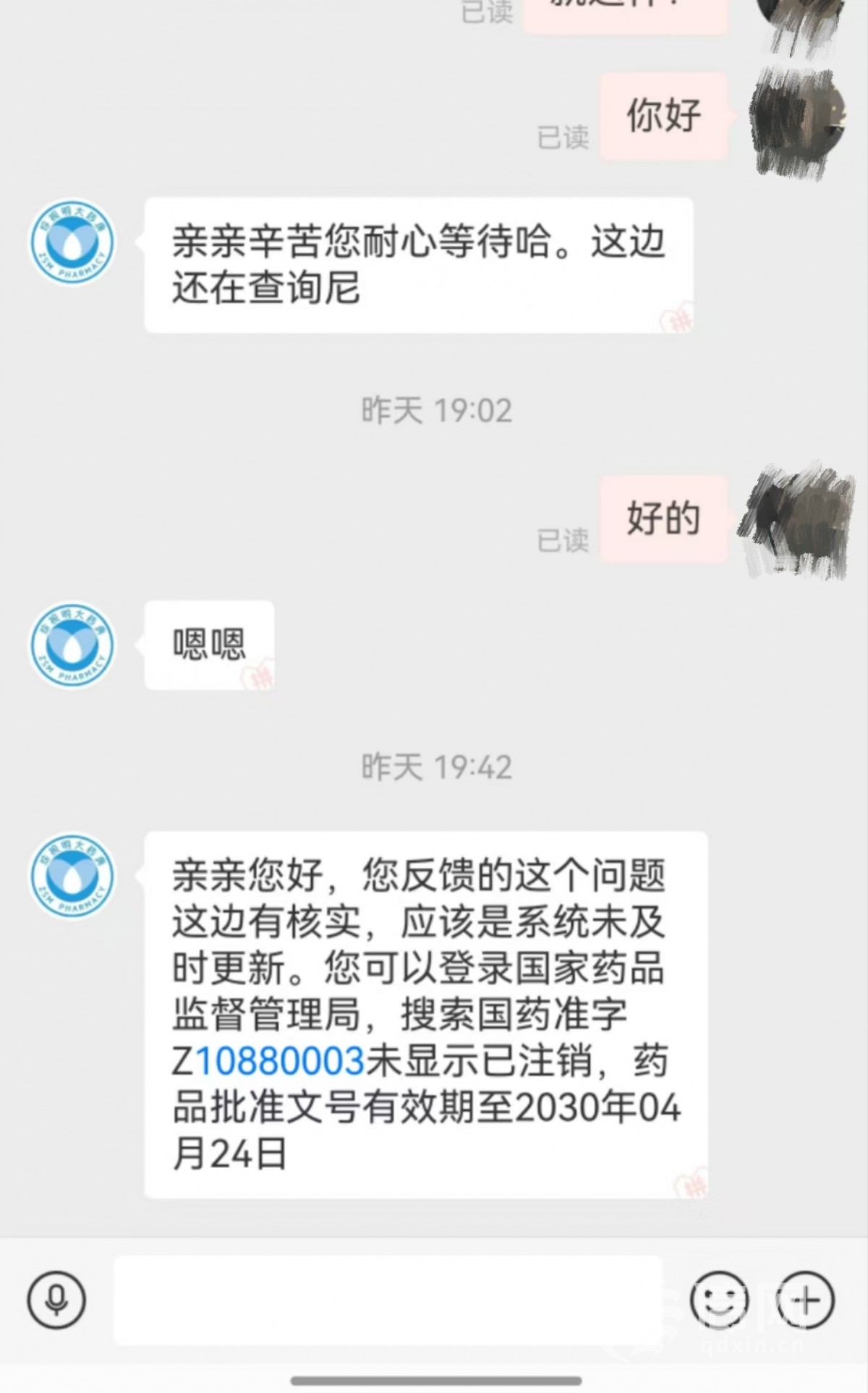The width and height of the screenshot is (868, 1393).
Task: Open my avatar beside the 你好 message
Action: (x=798, y=119)
